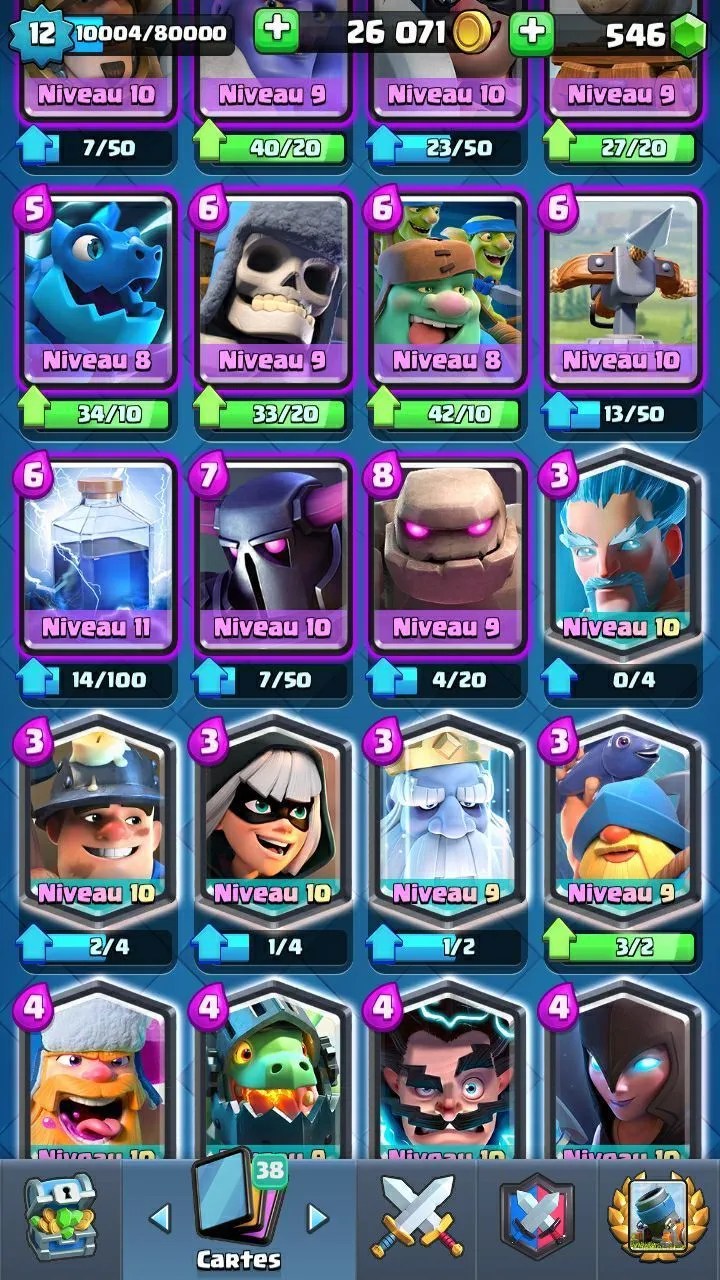Open the Electro Dragon card

coord(97,290)
